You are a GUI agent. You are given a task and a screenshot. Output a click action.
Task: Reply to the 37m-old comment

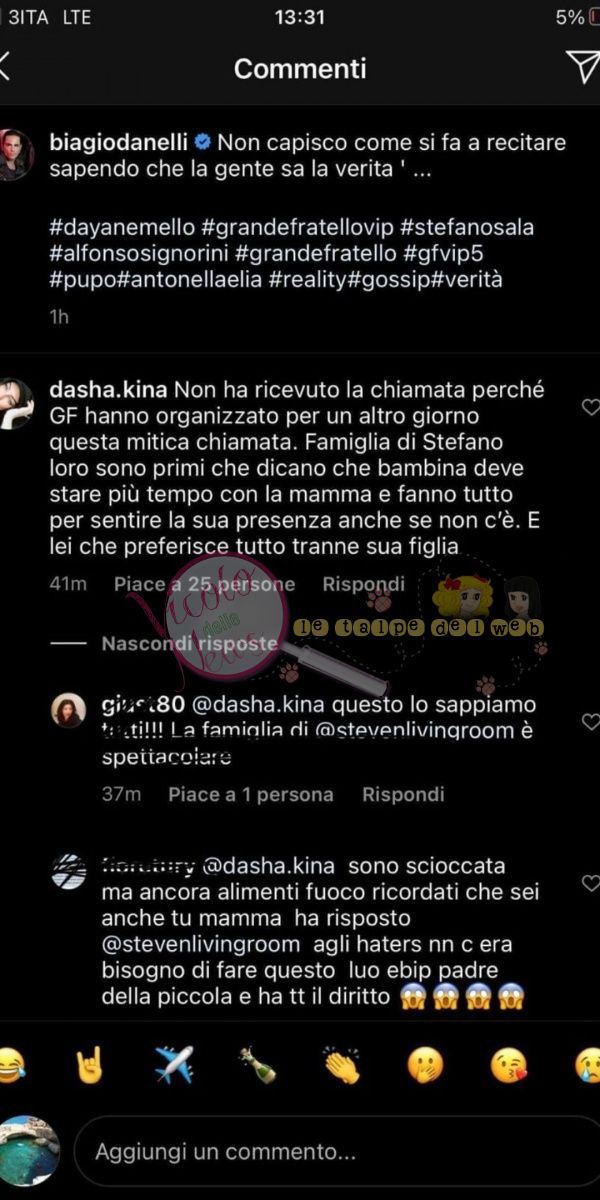403,795
